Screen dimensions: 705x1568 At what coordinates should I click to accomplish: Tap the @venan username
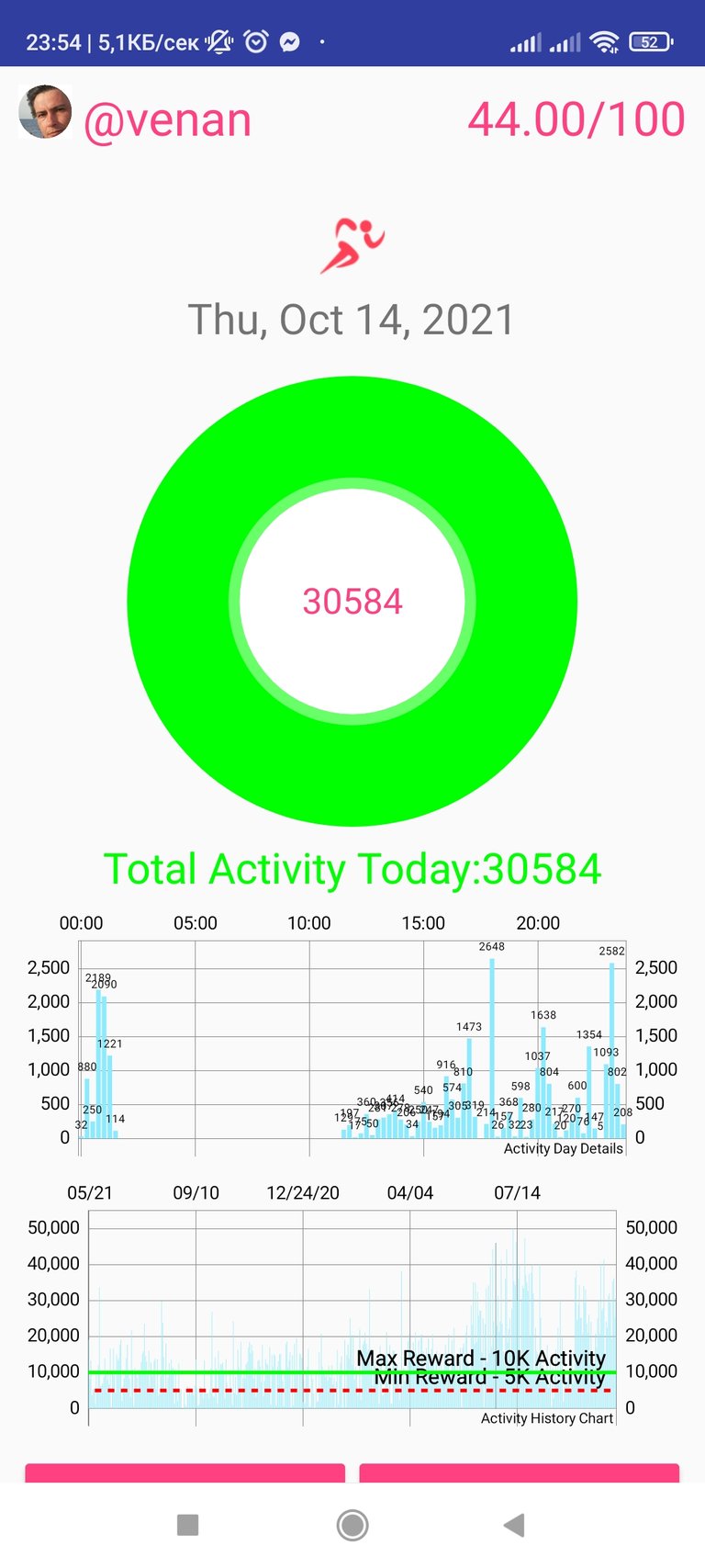coord(167,120)
